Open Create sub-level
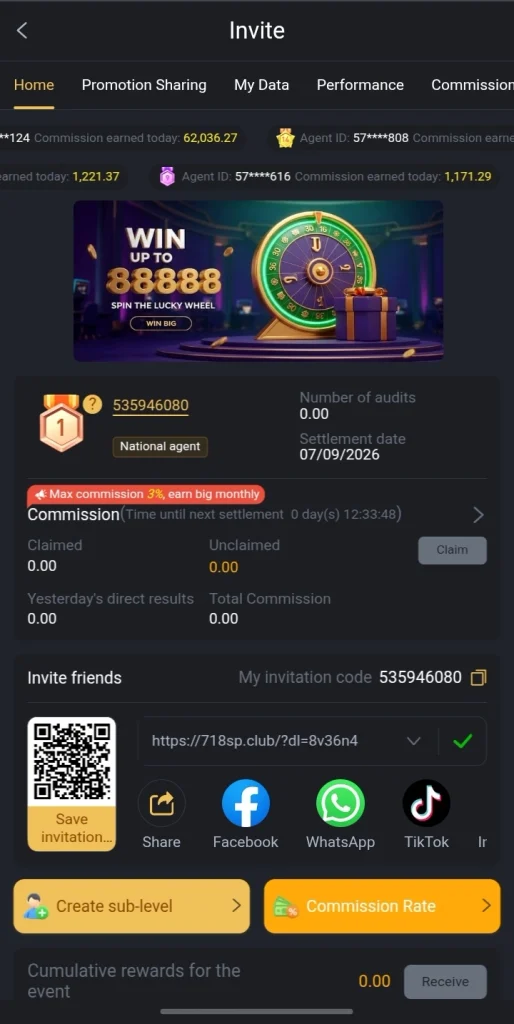The height and width of the screenshot is (1024, 514). [132, 906]
